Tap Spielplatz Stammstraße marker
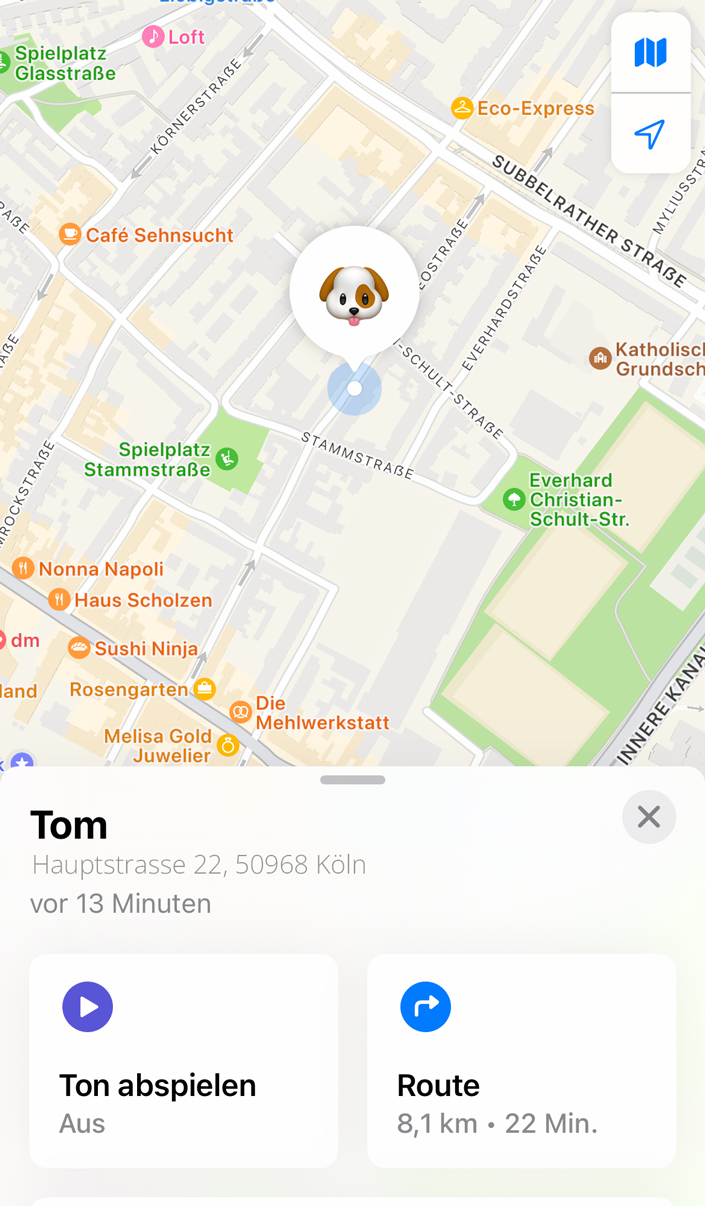 [x=229, y=459]
